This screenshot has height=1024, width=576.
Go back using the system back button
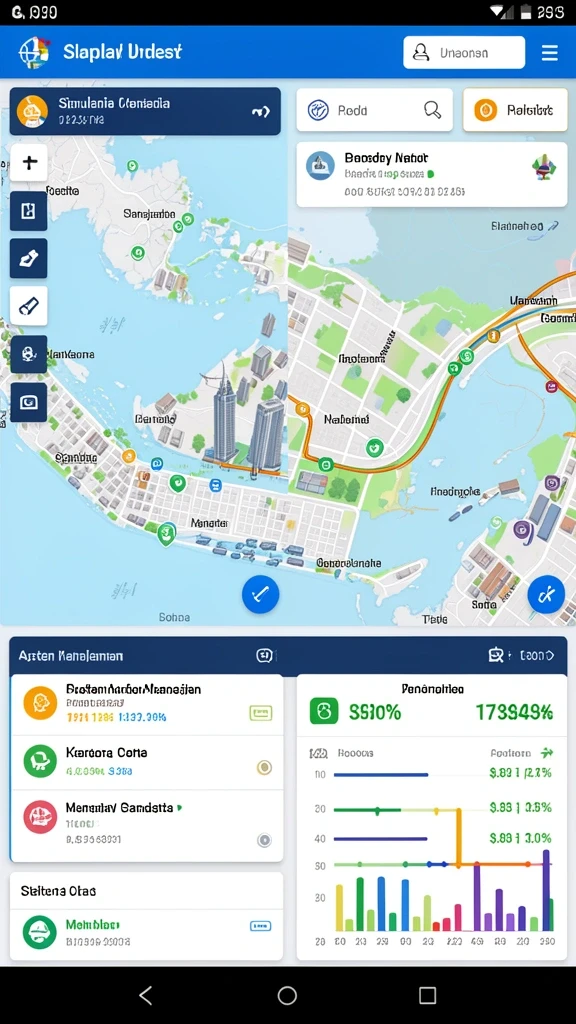coord(146,995)
